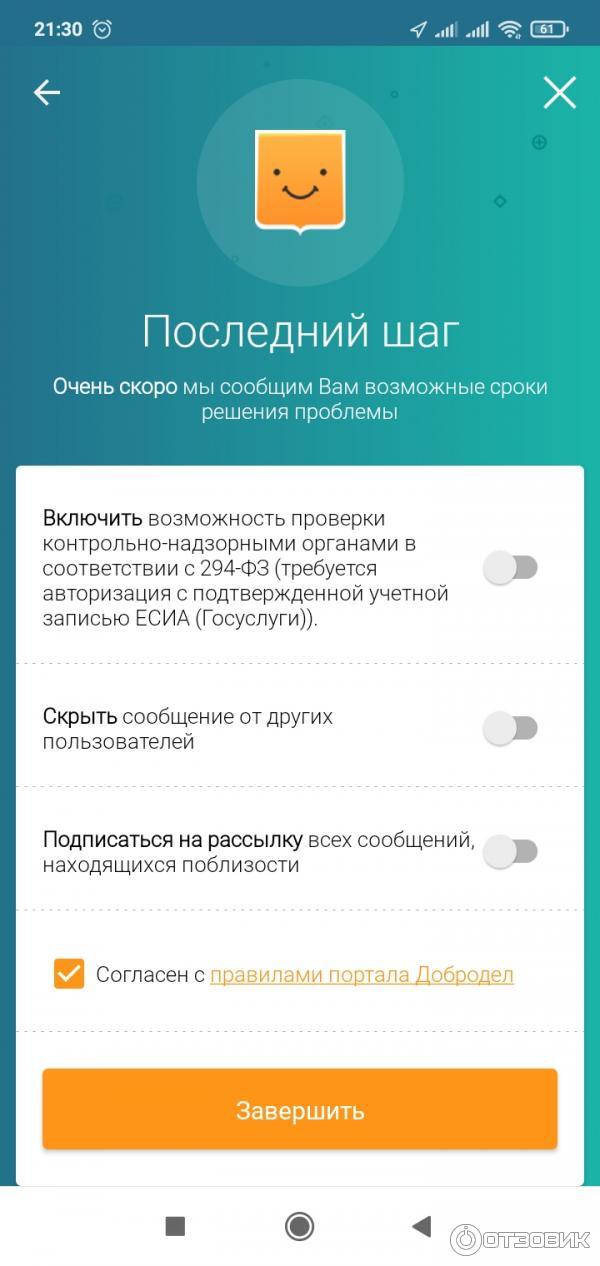Image resolution: width=600 pixels, height=1266 pixels.
Task: Uncheck the Согласен с правилами checkbox
Action: (x=69, y=973)
